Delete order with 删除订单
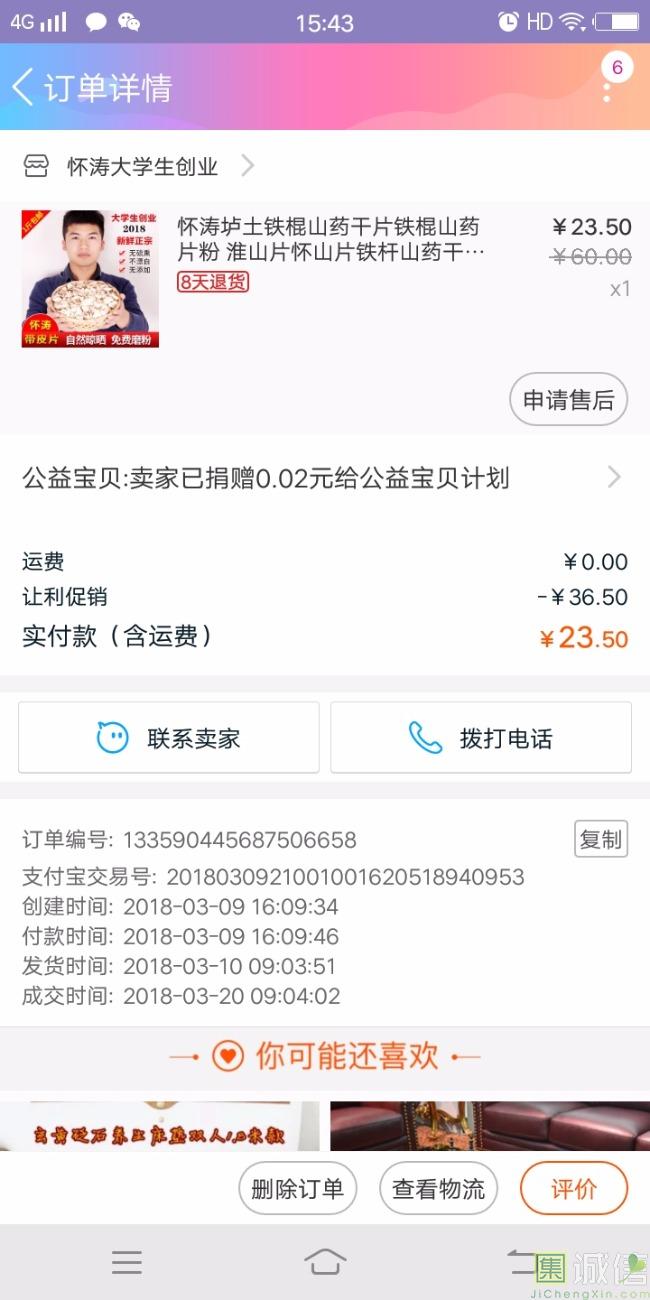This screenshot has width=650, height=1300. pos(297,1188)
